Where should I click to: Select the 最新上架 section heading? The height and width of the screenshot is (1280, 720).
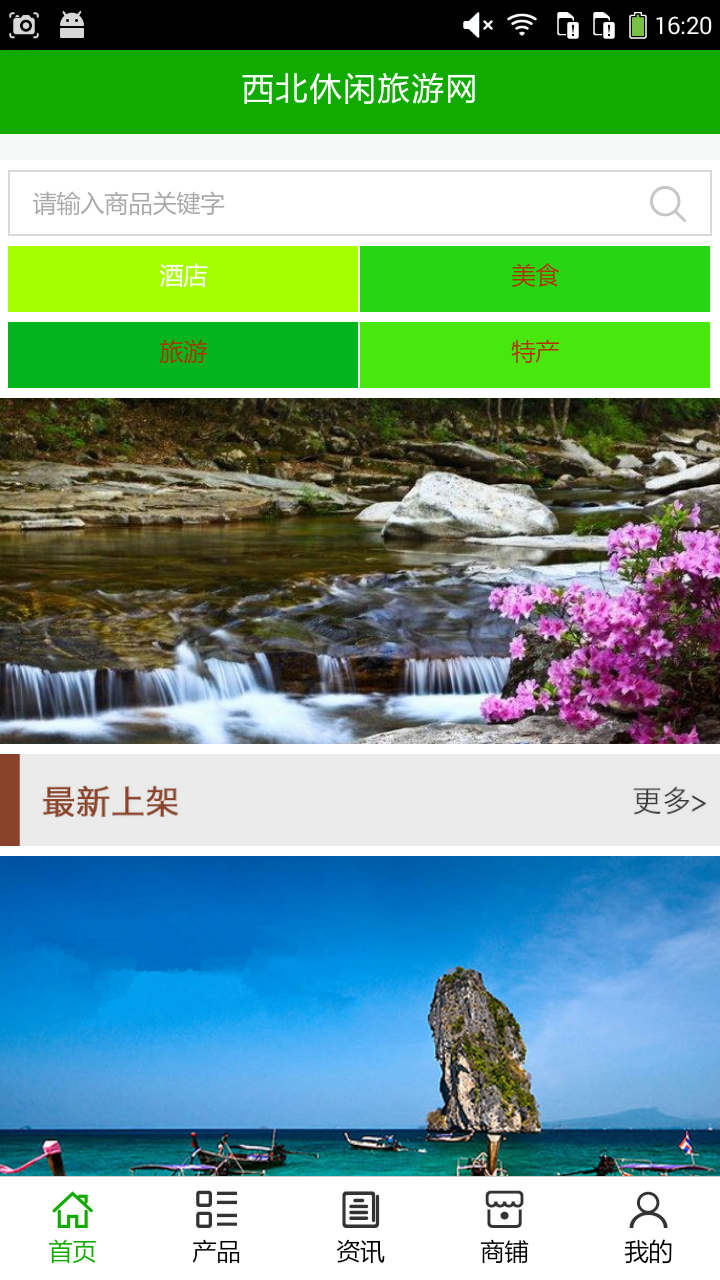pyautogui.click(x=112, y=801)
